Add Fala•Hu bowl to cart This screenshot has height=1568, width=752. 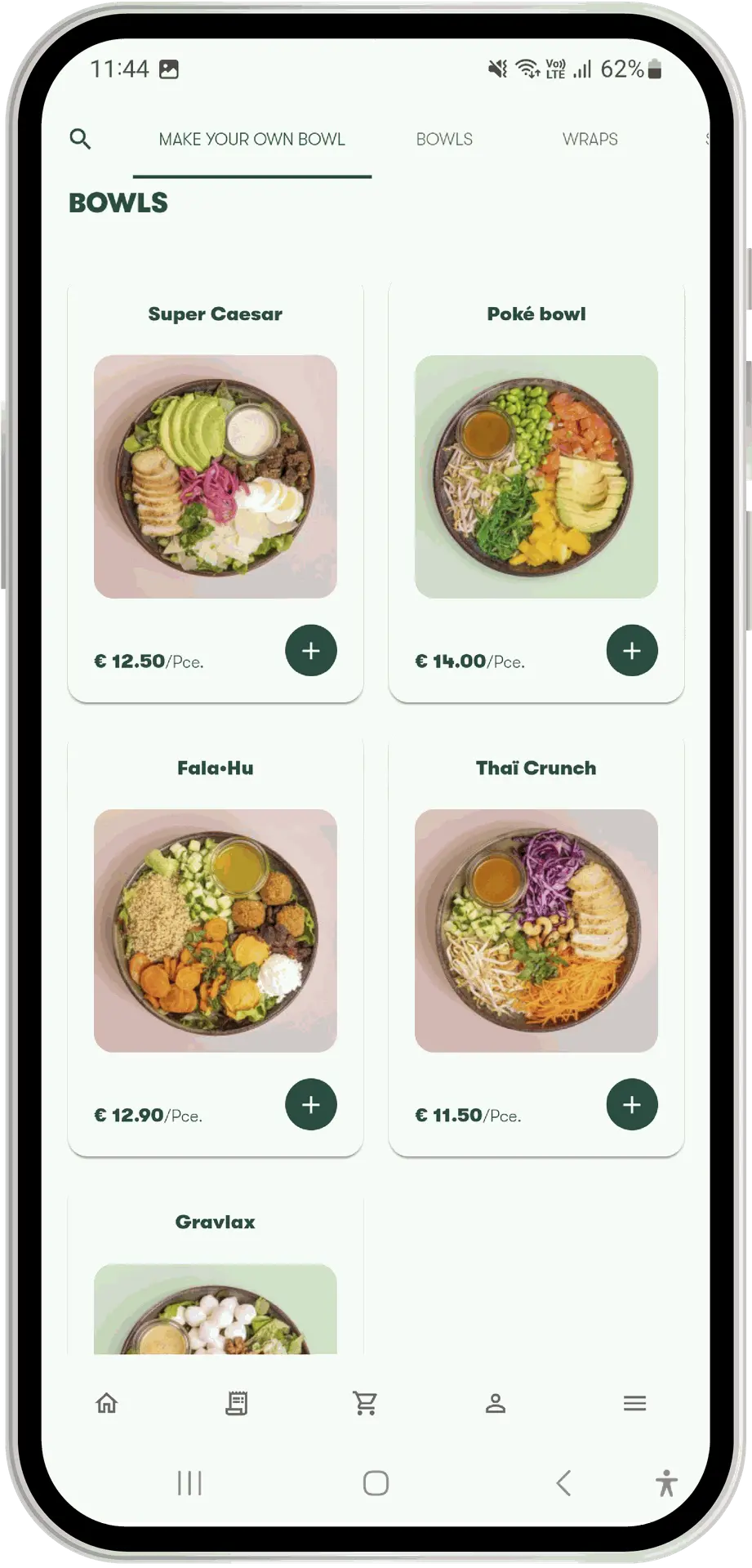[310, 1105]
